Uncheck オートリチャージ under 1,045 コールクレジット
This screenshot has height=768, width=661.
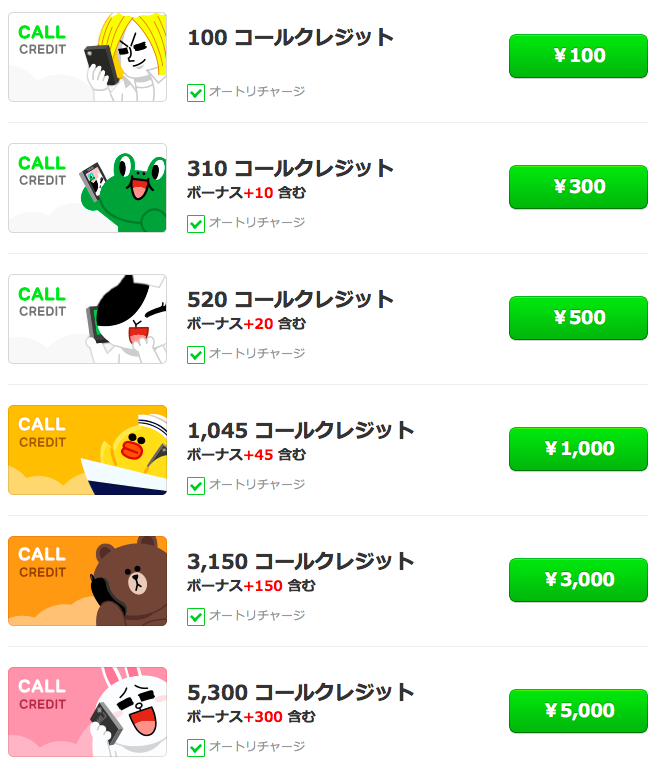(196, 486)
